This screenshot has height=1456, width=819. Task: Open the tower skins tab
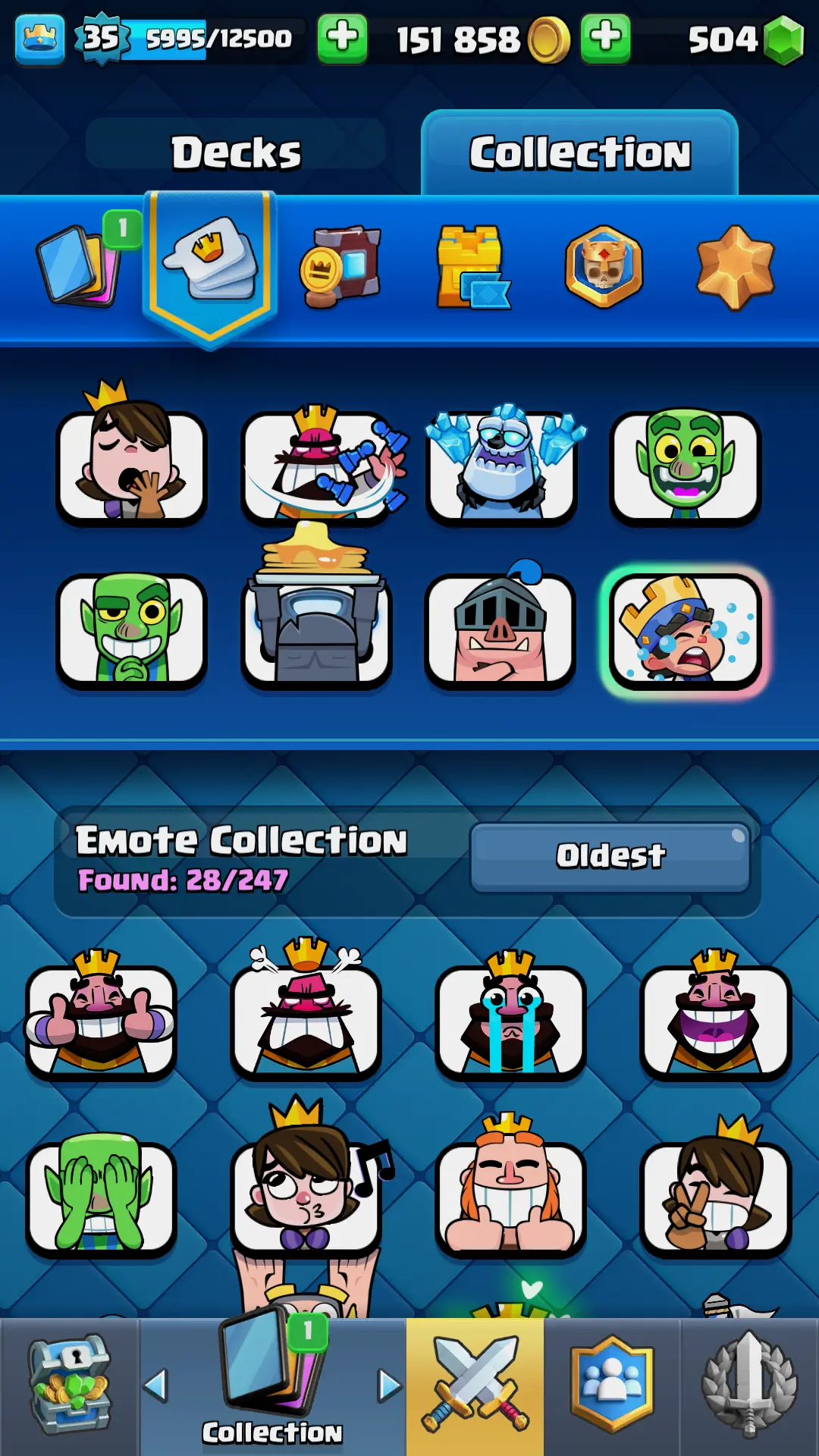(472, 267)
